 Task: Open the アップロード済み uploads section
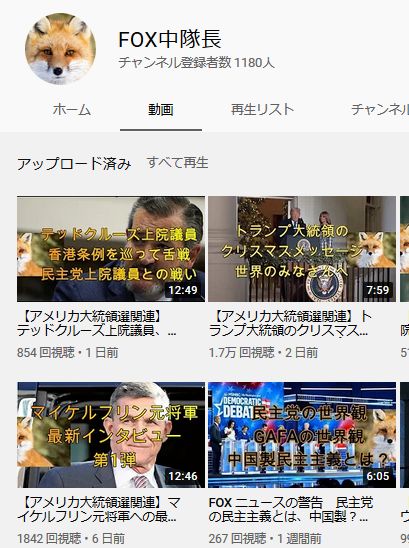pyautogui.click(x=74, y=164)
